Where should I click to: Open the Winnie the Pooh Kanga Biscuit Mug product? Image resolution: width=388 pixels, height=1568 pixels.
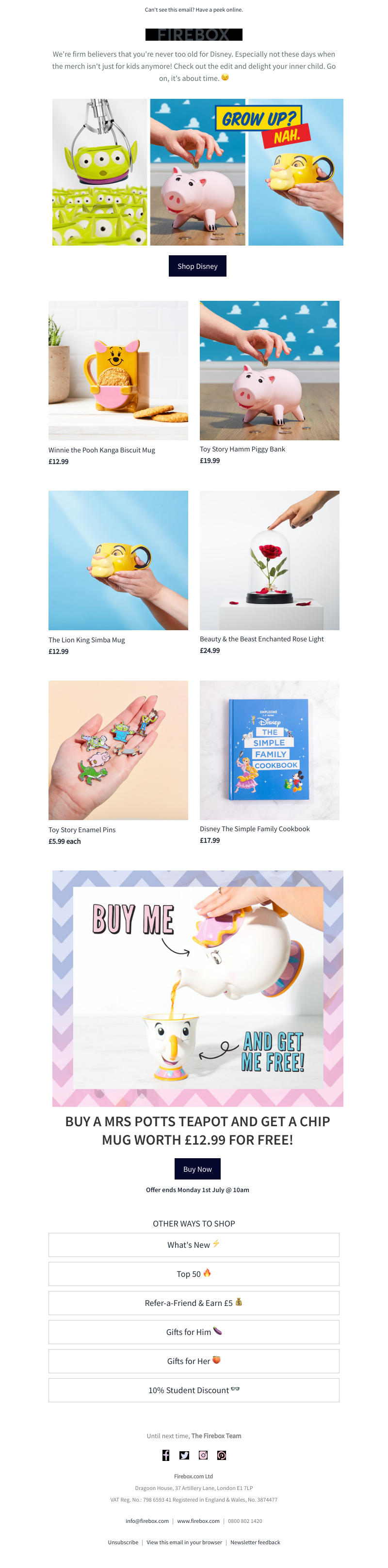(117, 371)
